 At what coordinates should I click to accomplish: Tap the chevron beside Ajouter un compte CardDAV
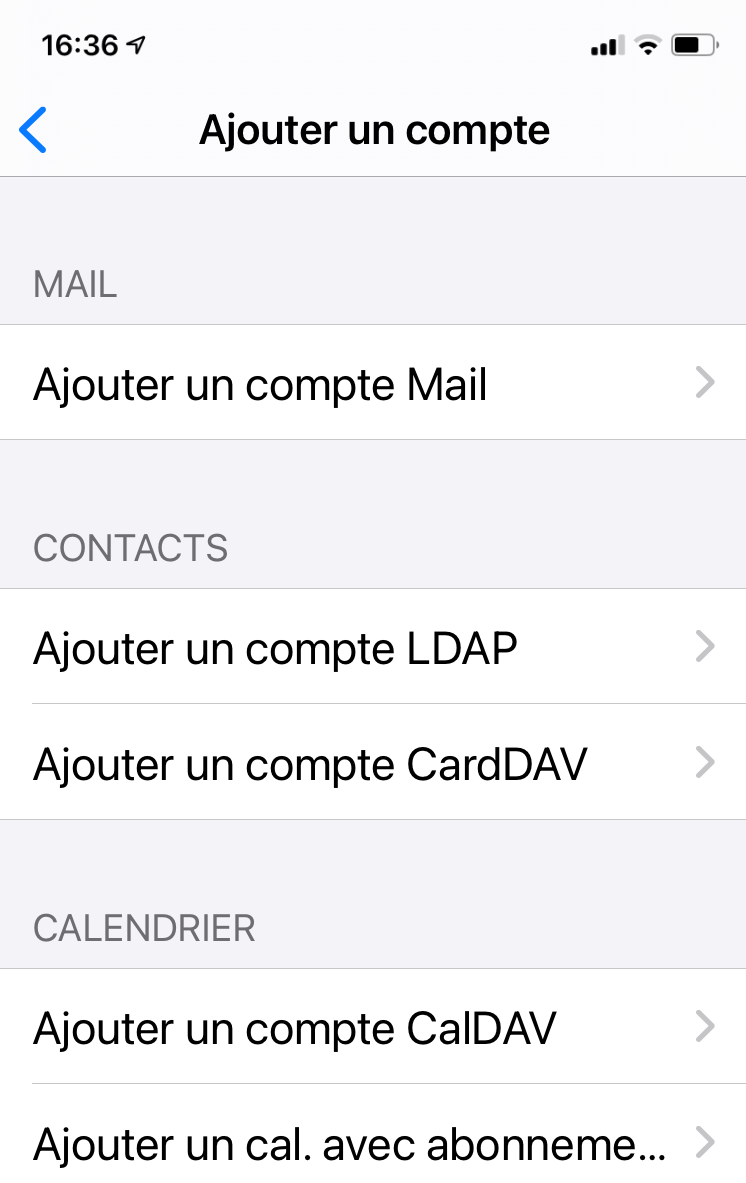[x=707, y=764]
